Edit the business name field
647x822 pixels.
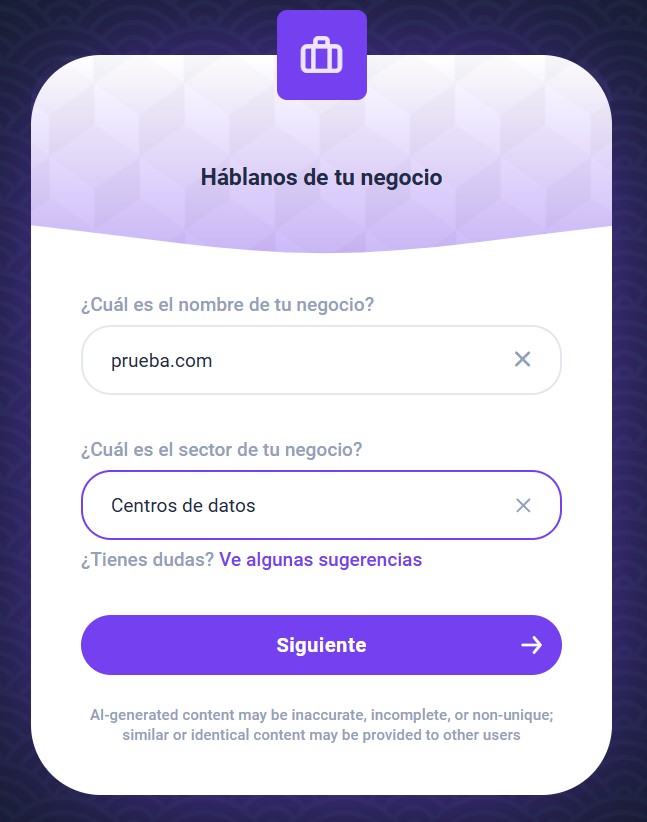click(300, 360)
